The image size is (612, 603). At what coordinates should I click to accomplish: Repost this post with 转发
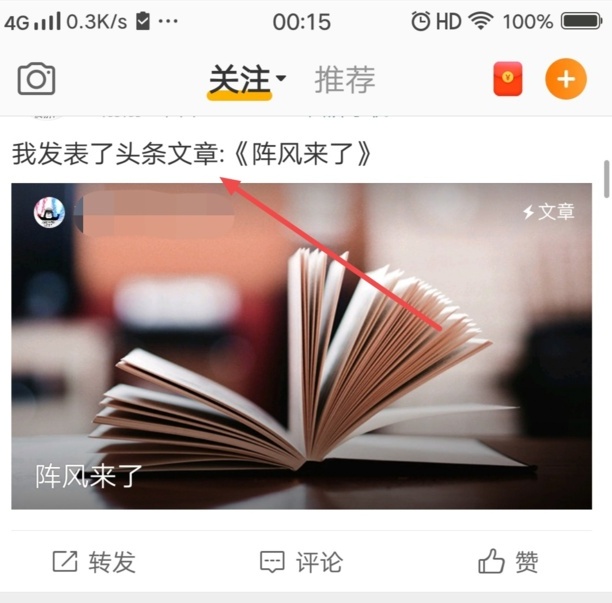click(x=94, y=562)
